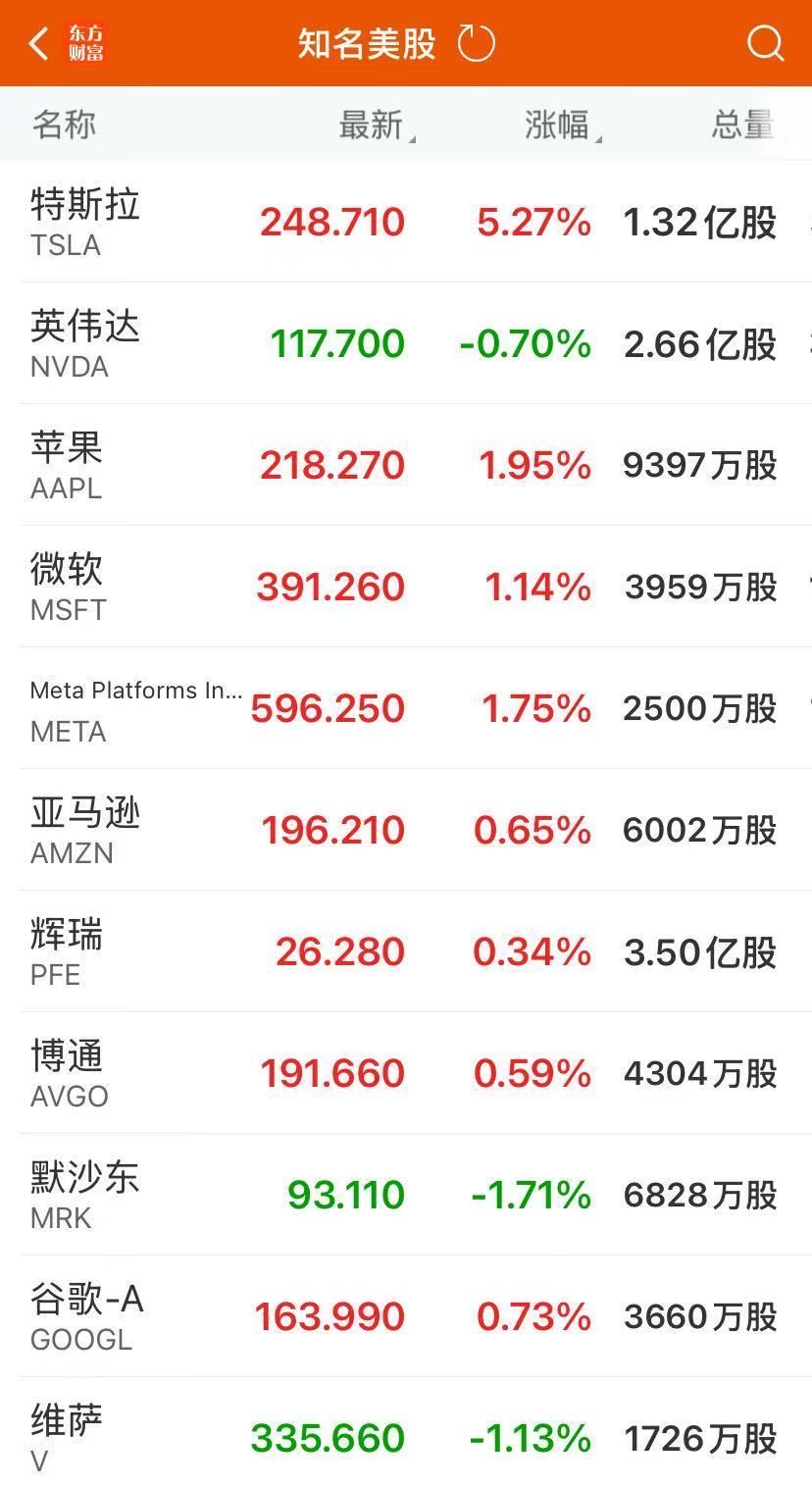Open 默沙东 MRK quote page
The image size is (812, 1487).
406,1195
